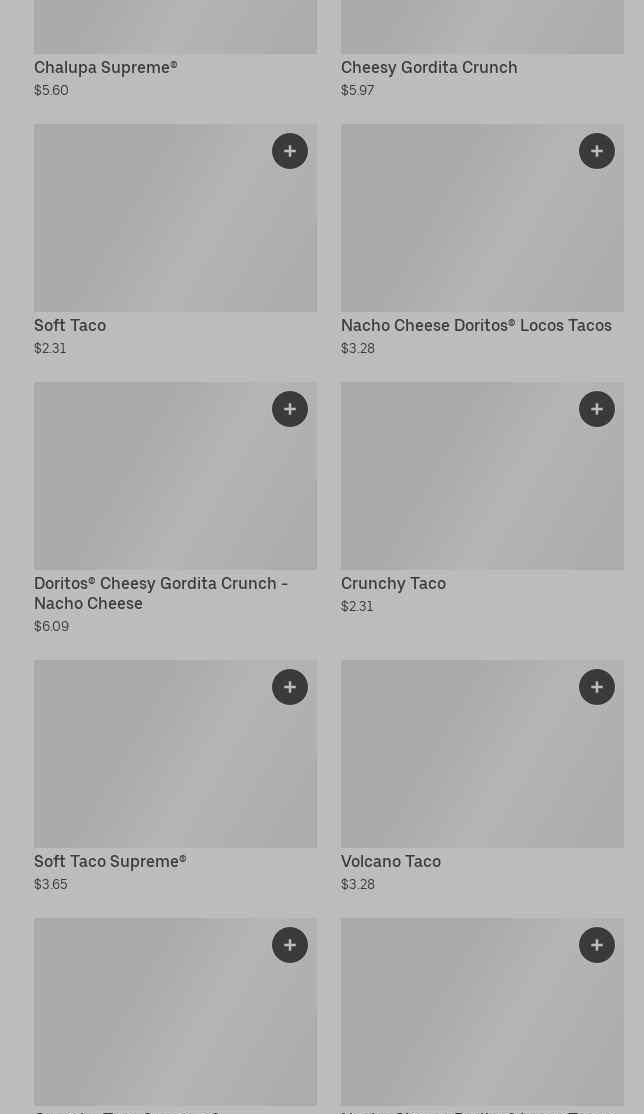View Crunchy Taco details
644x1114 pixels.
click(x=393, y=583)
